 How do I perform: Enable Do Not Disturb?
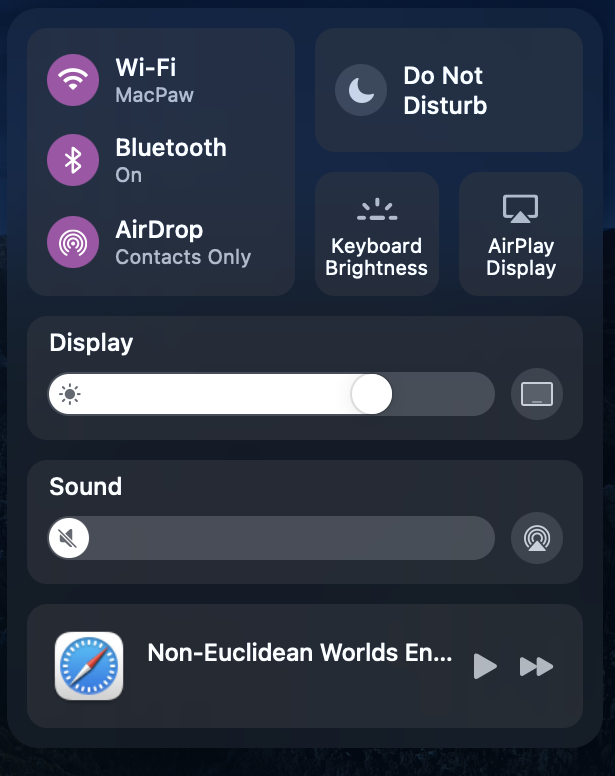tap(362, 90)
